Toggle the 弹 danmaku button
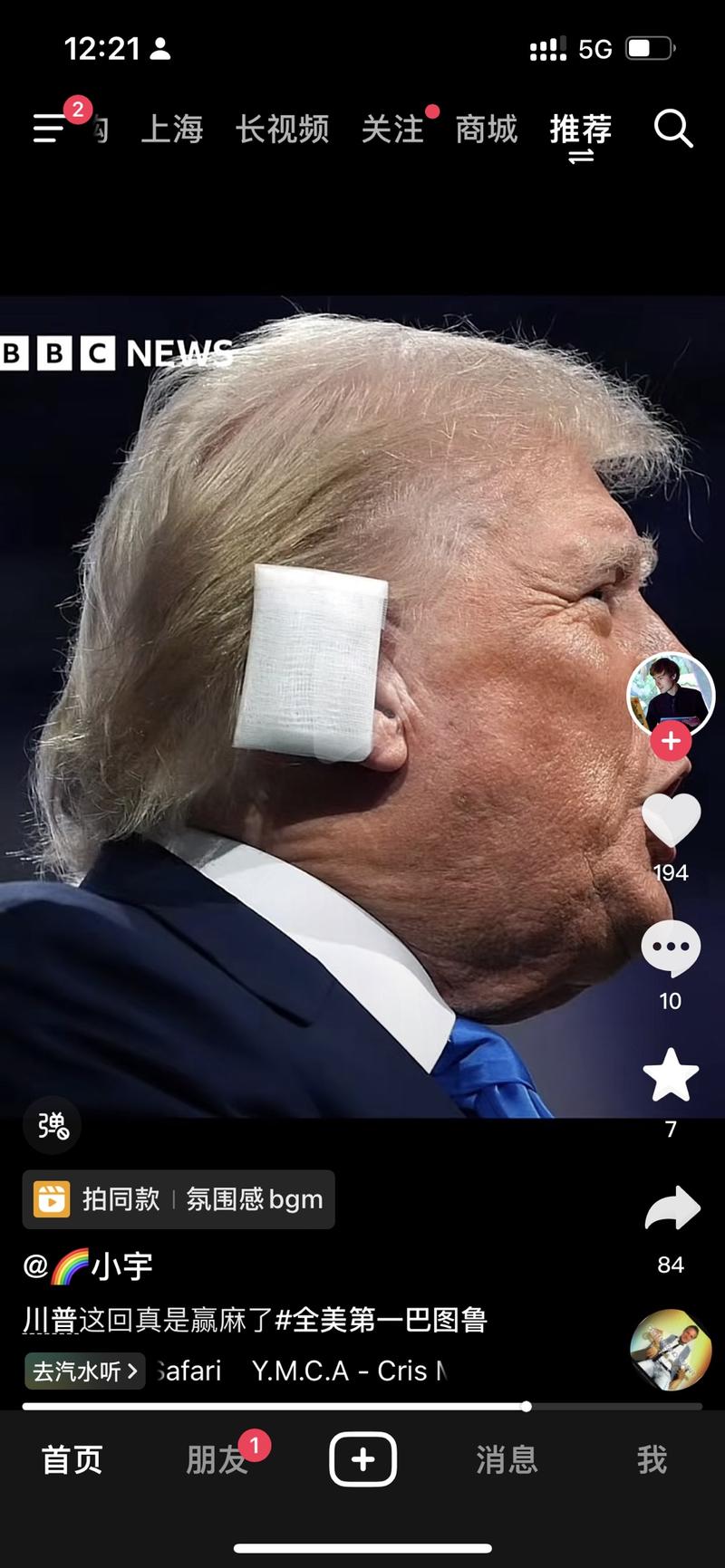725x1568 pixels. point(53,1125)
